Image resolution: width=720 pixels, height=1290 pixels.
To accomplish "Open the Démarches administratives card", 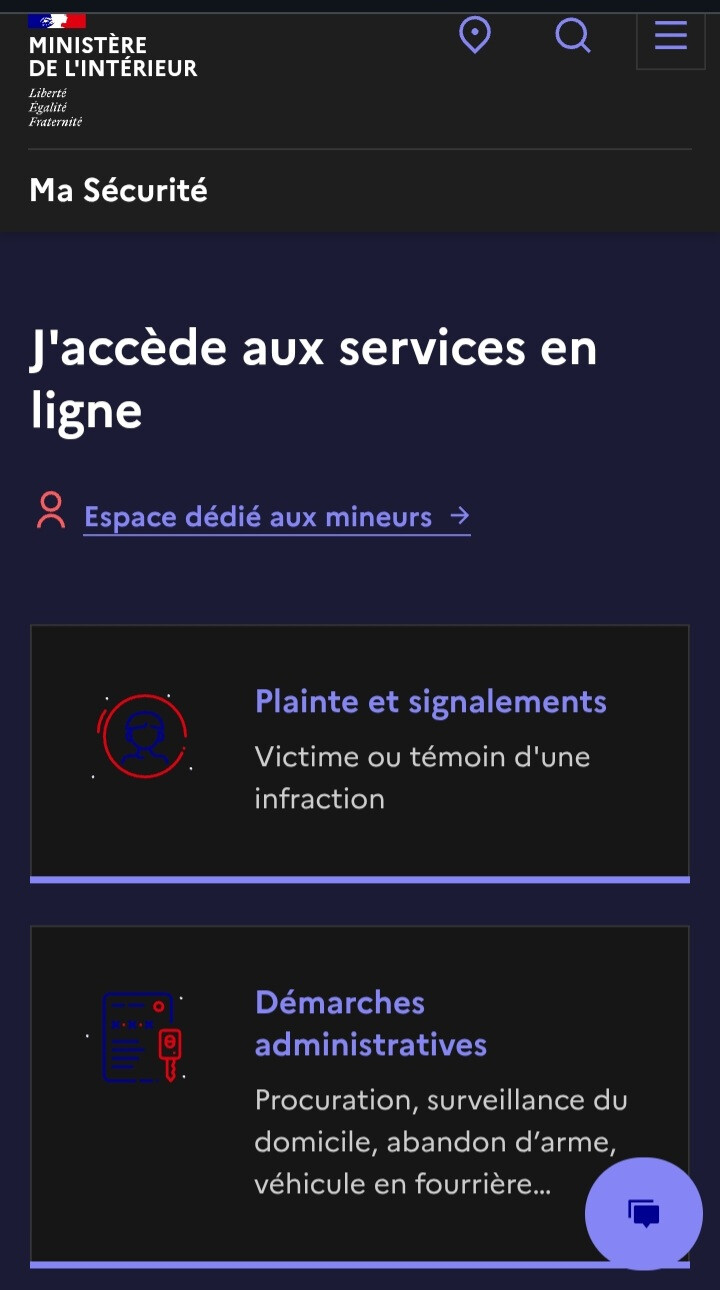I will pos(360,1097).
